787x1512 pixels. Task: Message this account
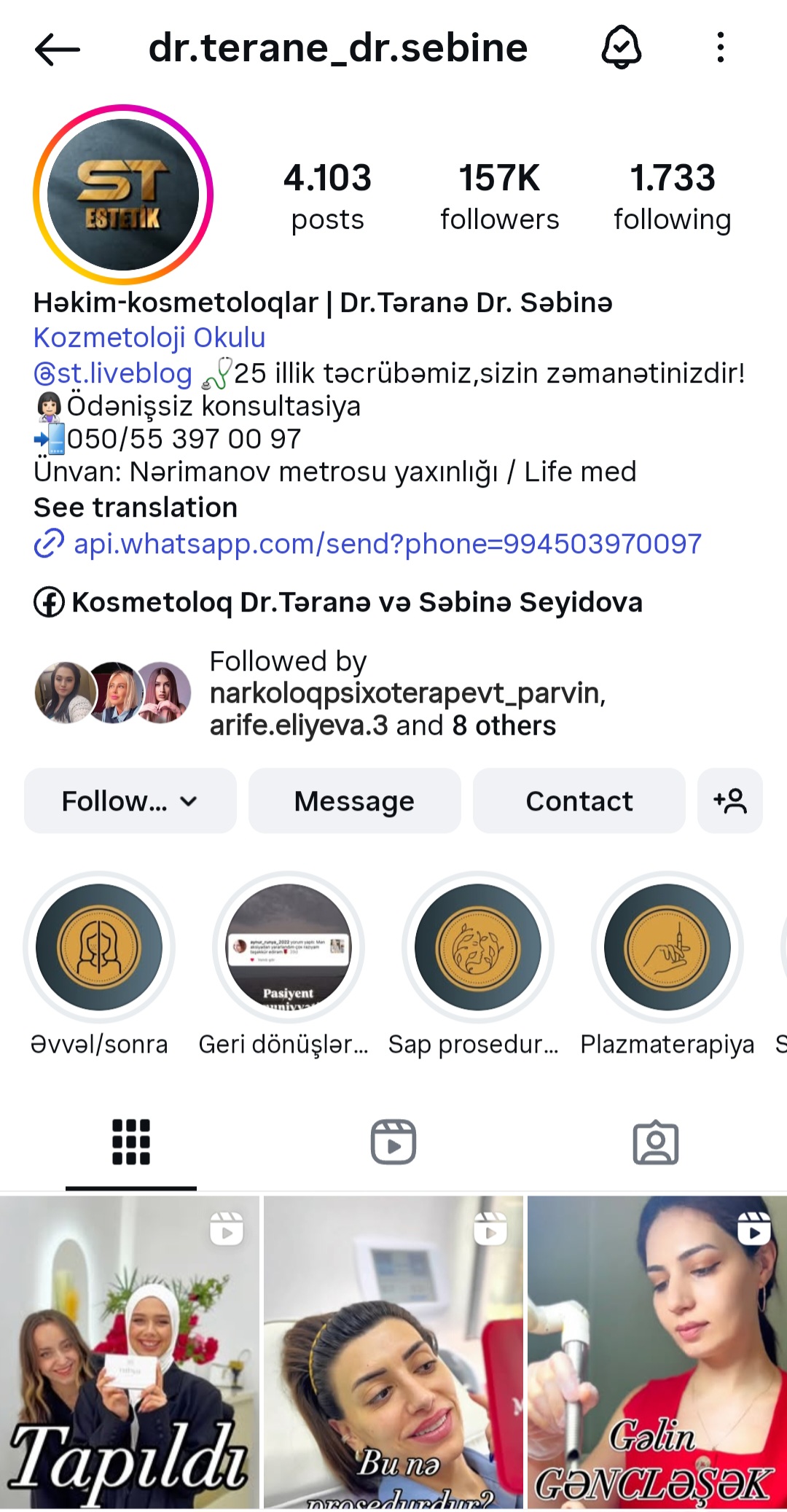coord(354,800)
